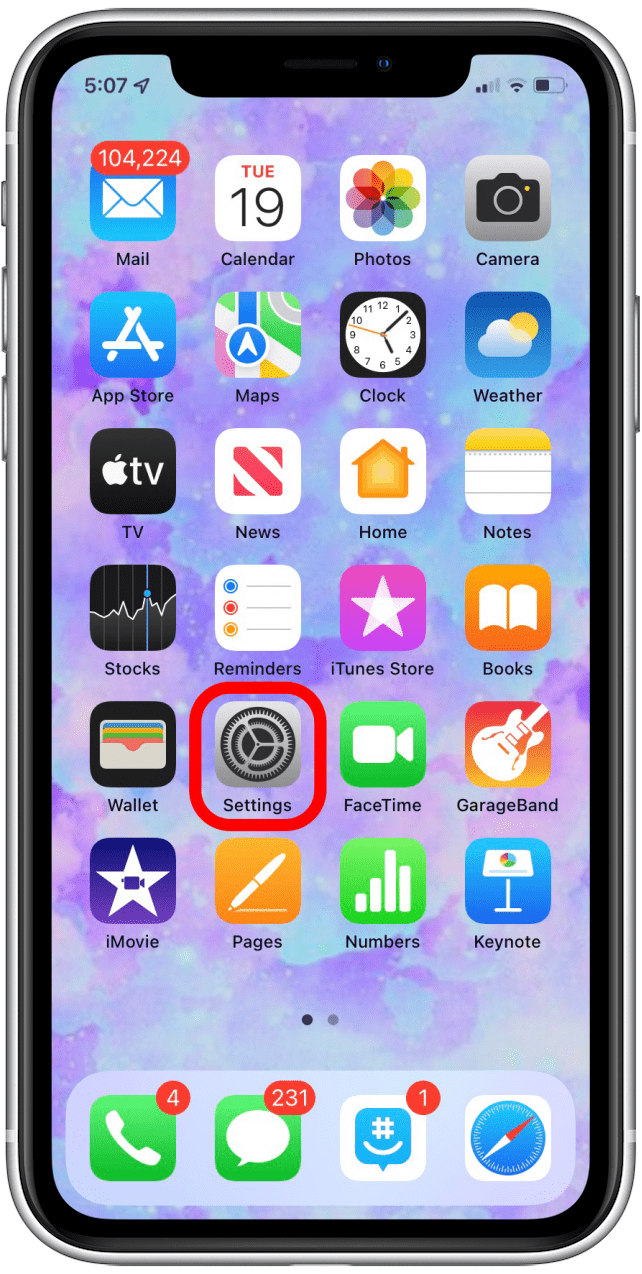Viewport: 642px width, 1274px height.
Task: Open Photos
Action: point(383,198)
